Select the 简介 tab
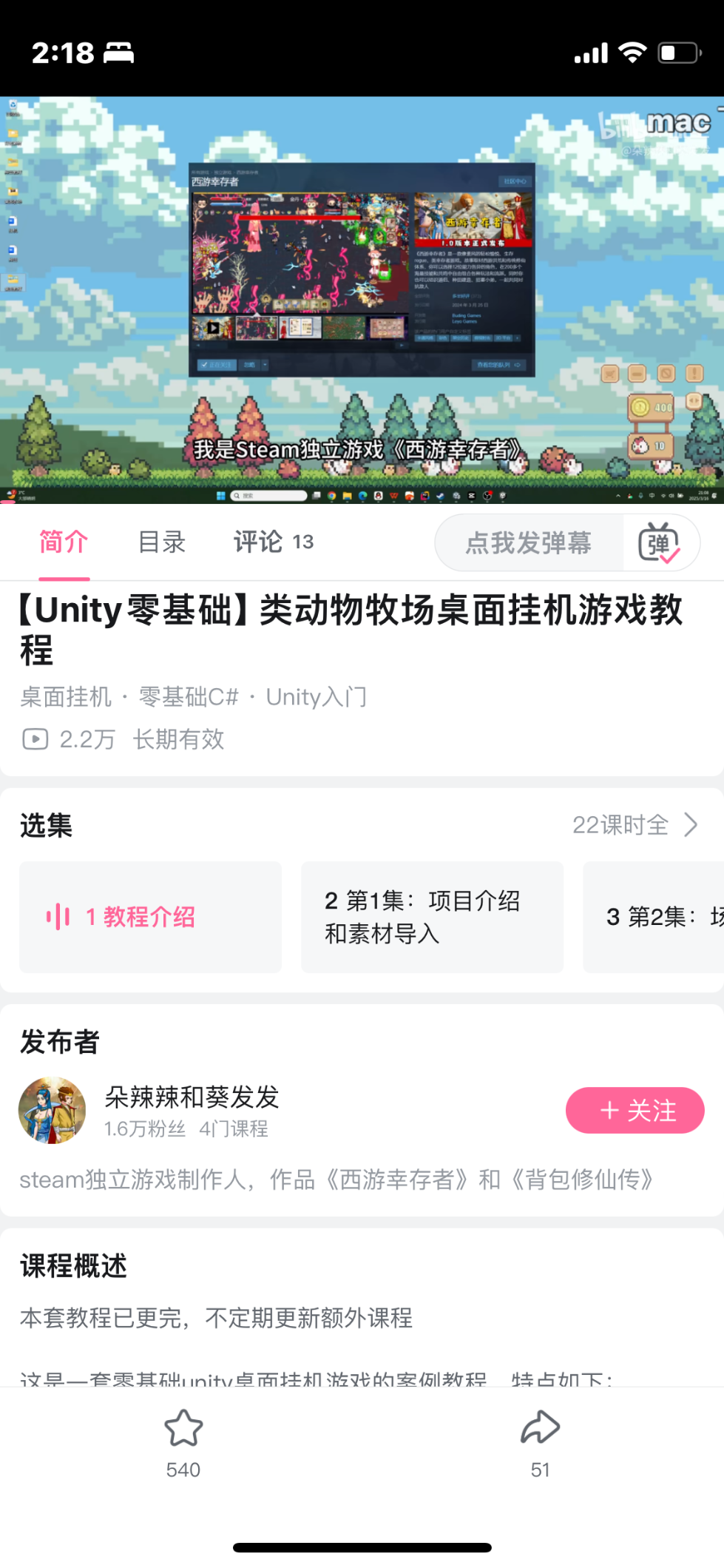 click(64, 542)
